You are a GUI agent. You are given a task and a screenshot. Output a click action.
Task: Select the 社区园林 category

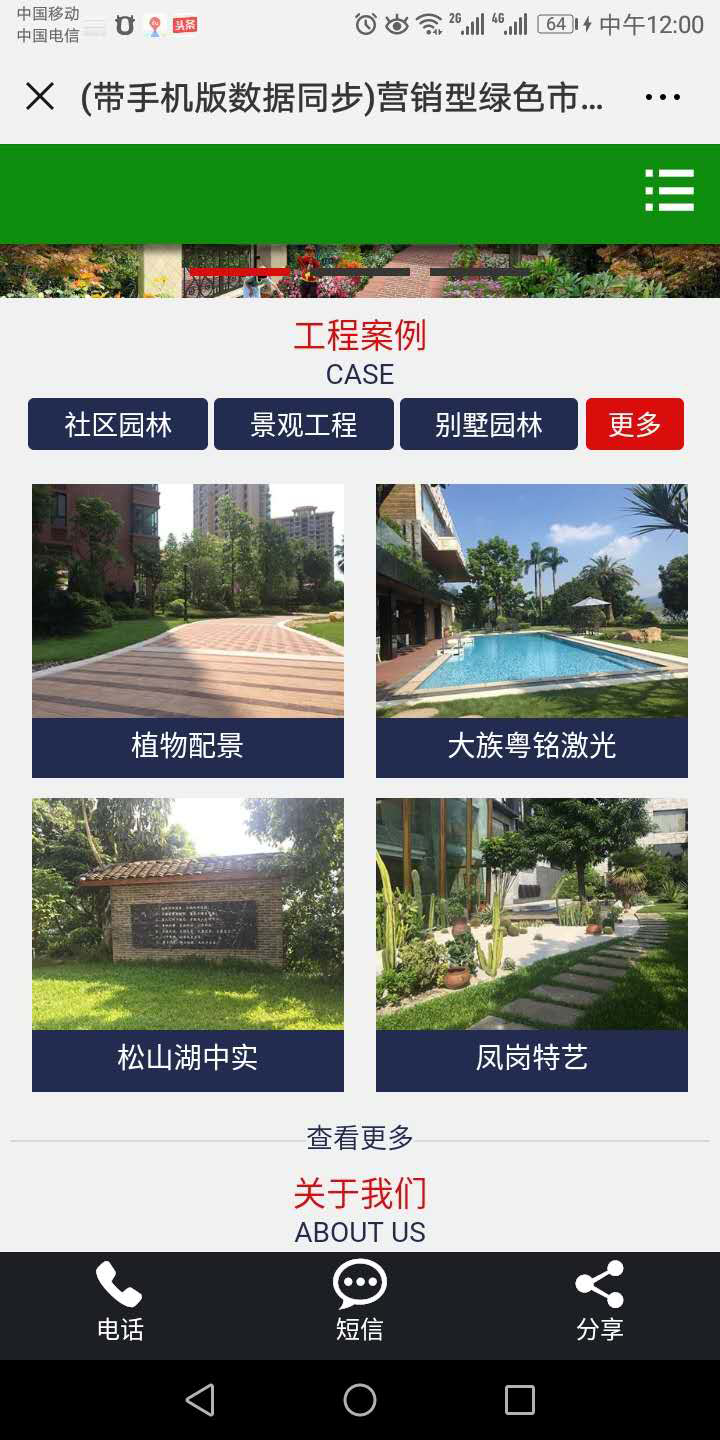(118, 424)
